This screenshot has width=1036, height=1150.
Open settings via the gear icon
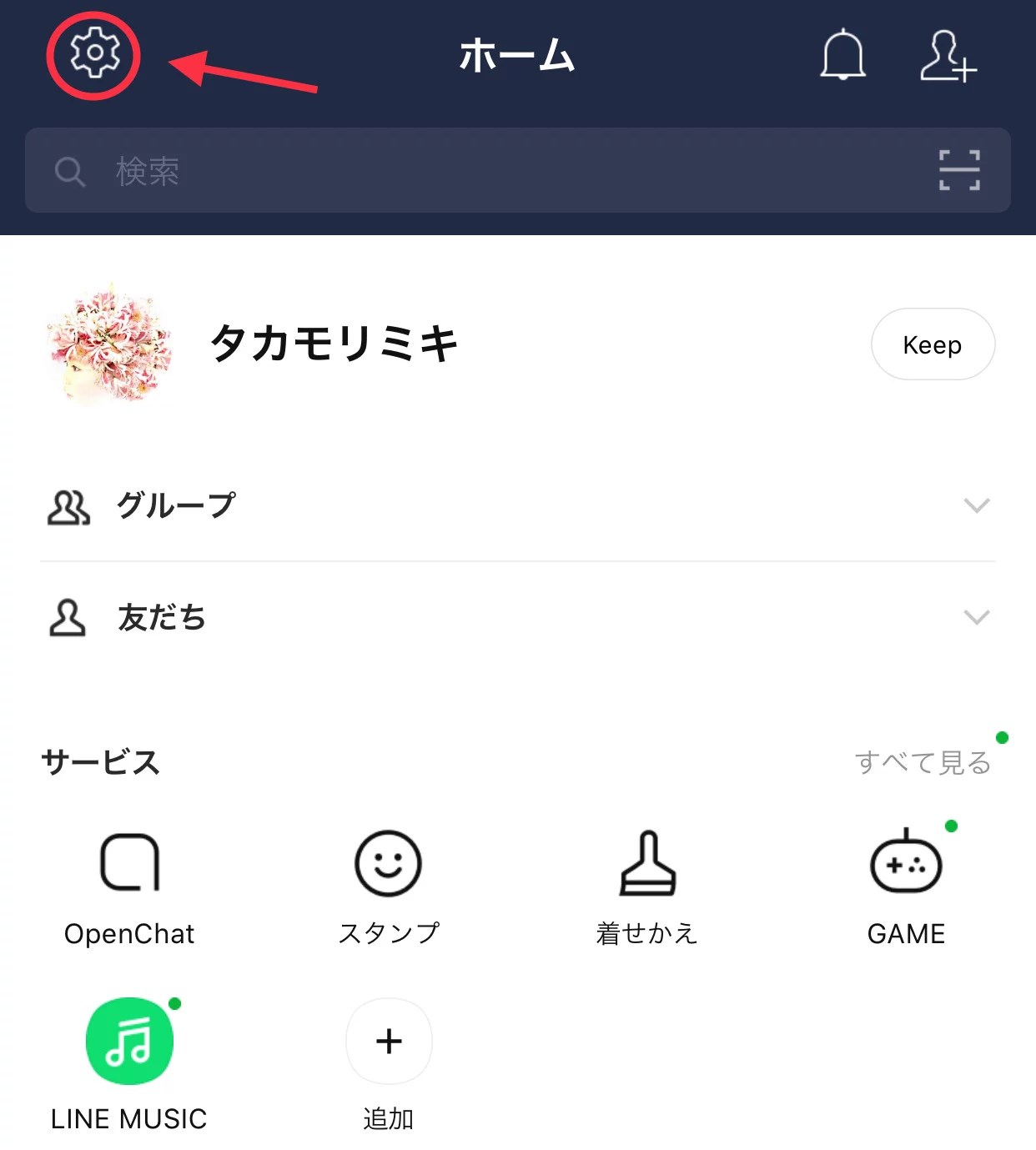pos(94,55)
